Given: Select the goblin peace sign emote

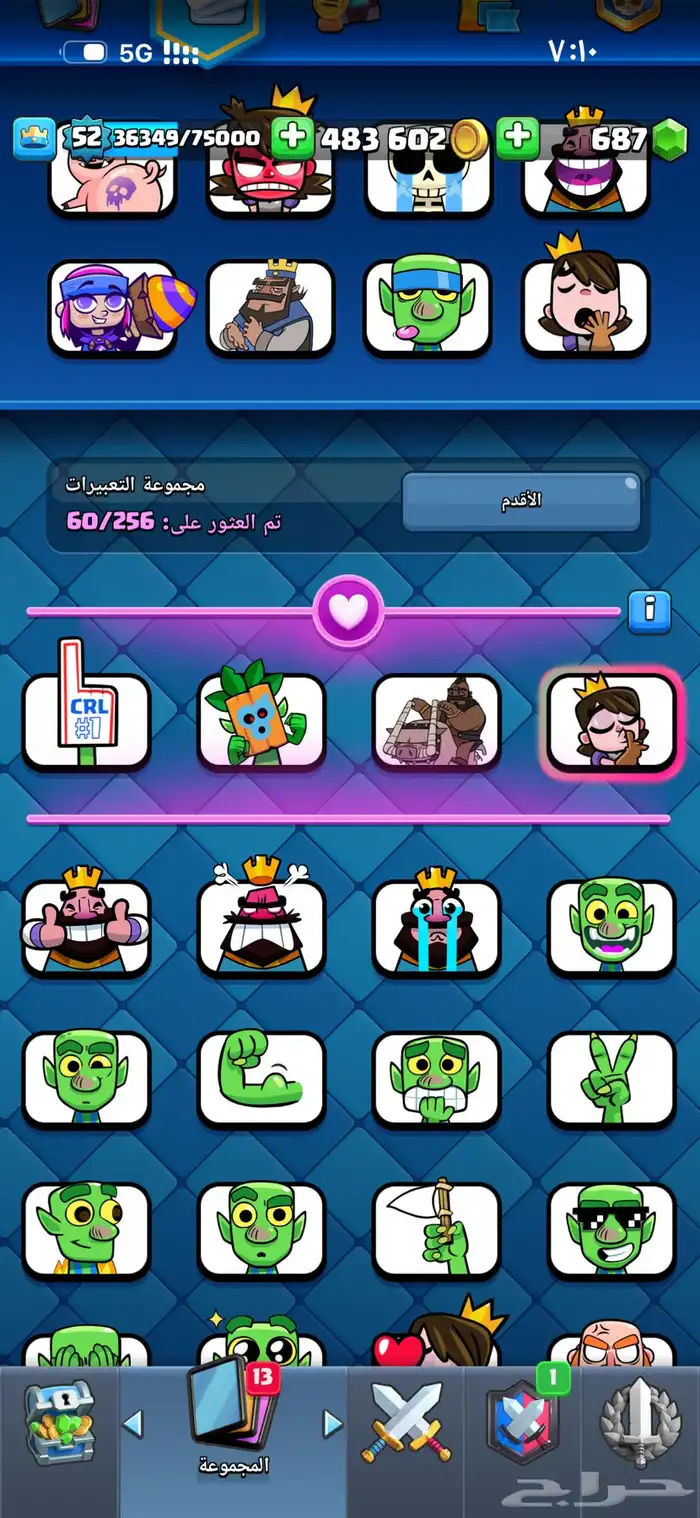Looking at the screenshot, I should tap(611, 1079).
